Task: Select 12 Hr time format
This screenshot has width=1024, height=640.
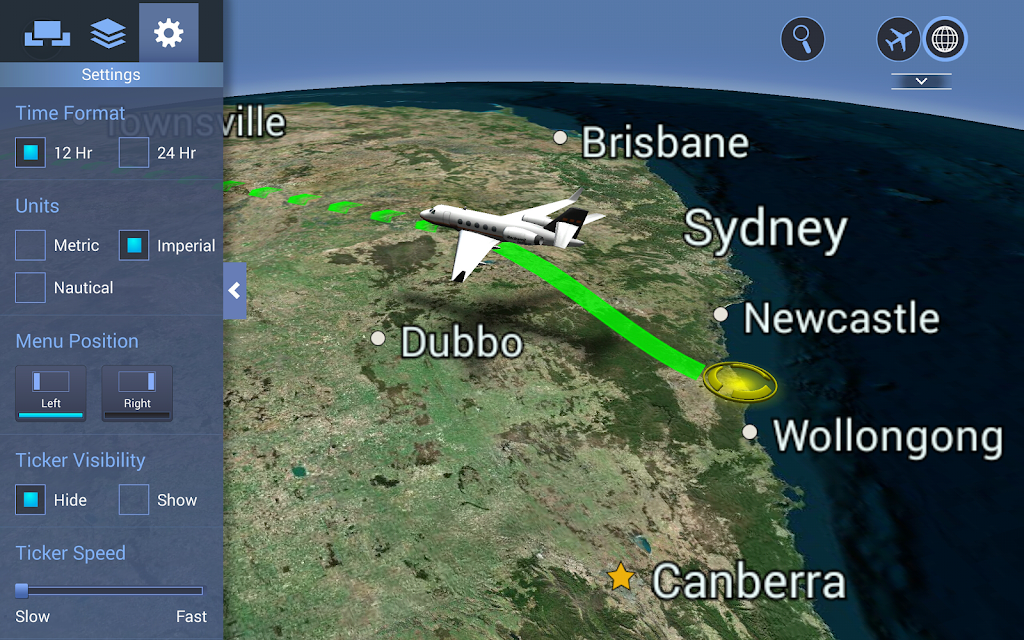Action: click(x=31, y=153)
